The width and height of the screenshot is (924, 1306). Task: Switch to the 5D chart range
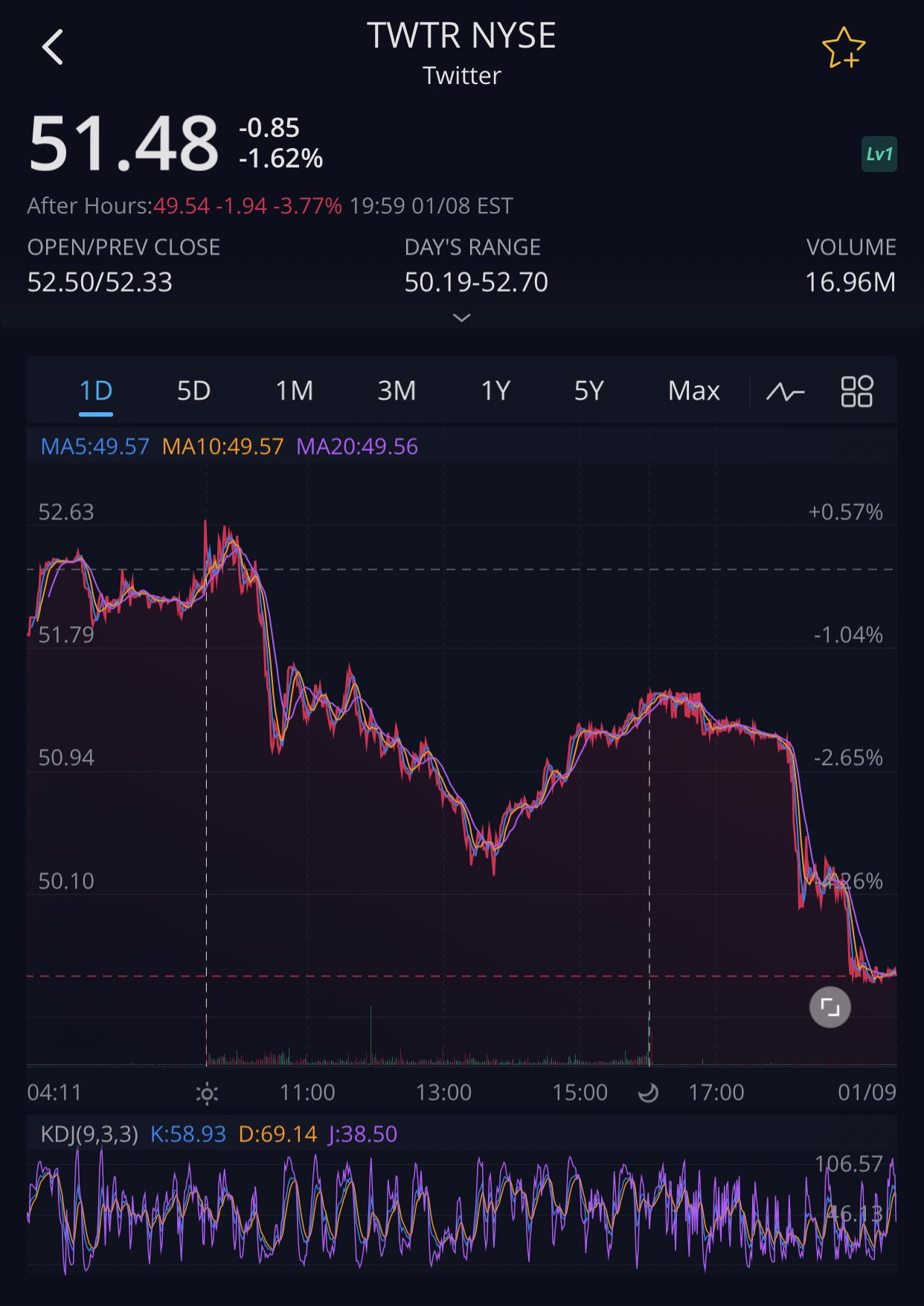193,391
